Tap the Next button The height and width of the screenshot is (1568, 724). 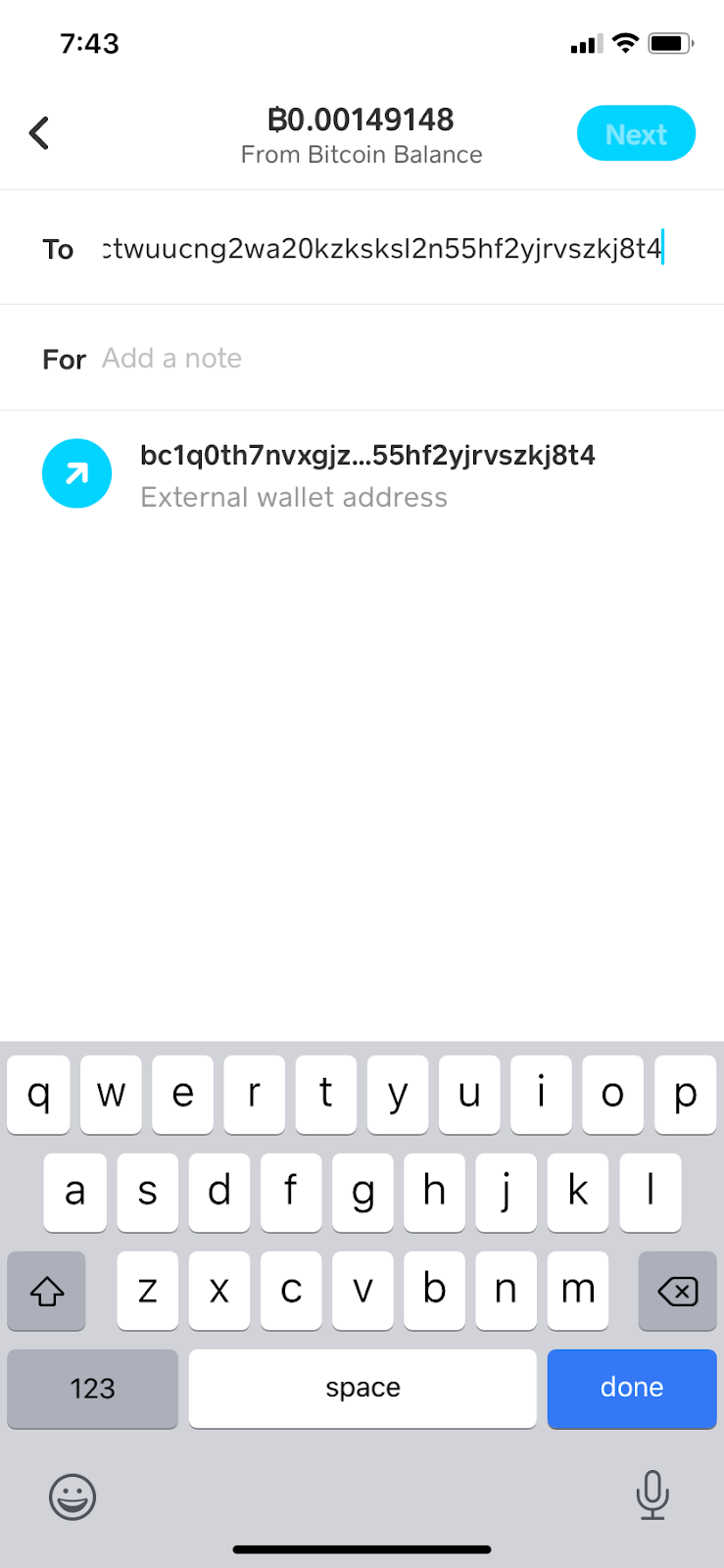(636, 133)
